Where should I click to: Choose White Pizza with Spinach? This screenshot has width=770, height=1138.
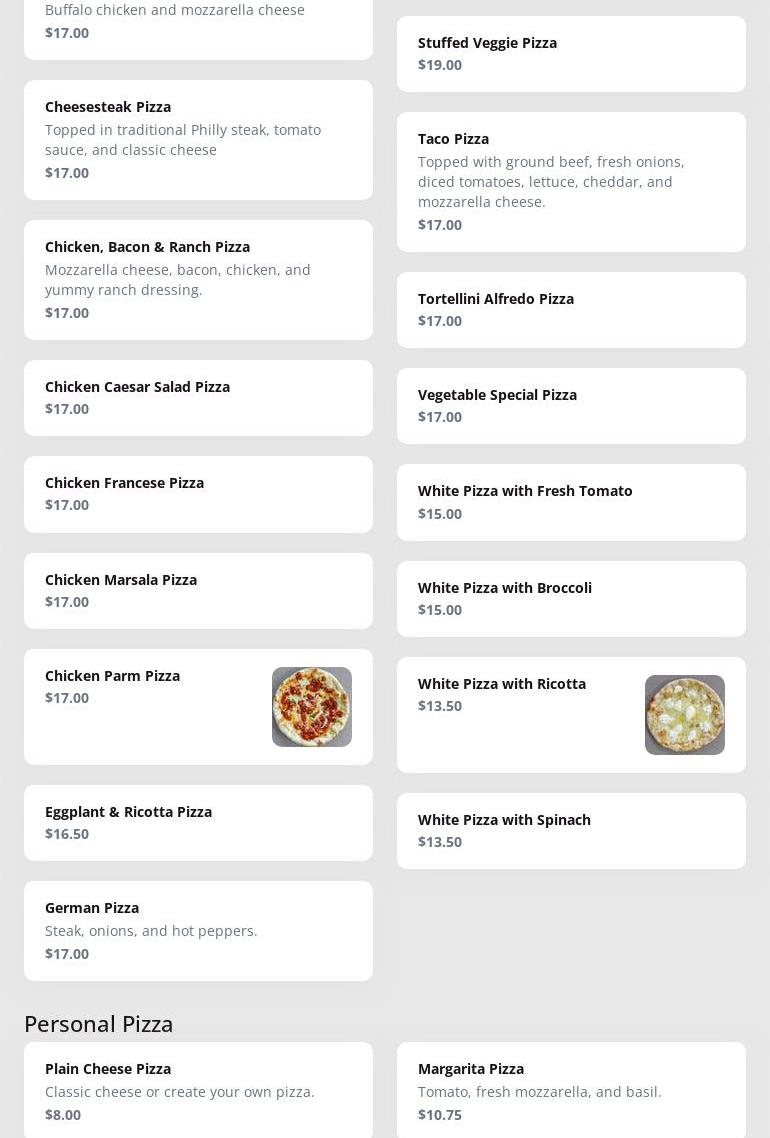coord(571,830)
